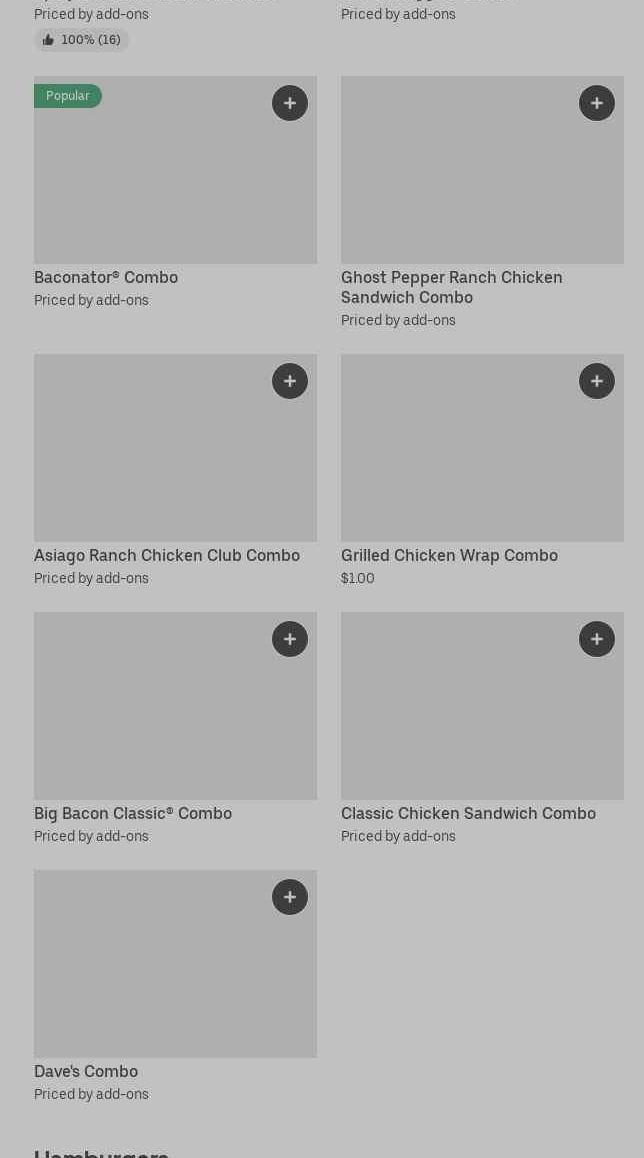
Task: Tap the plus on Big Bacon Classic Combo
Action: pyautogui.click(x=290, y=639)
